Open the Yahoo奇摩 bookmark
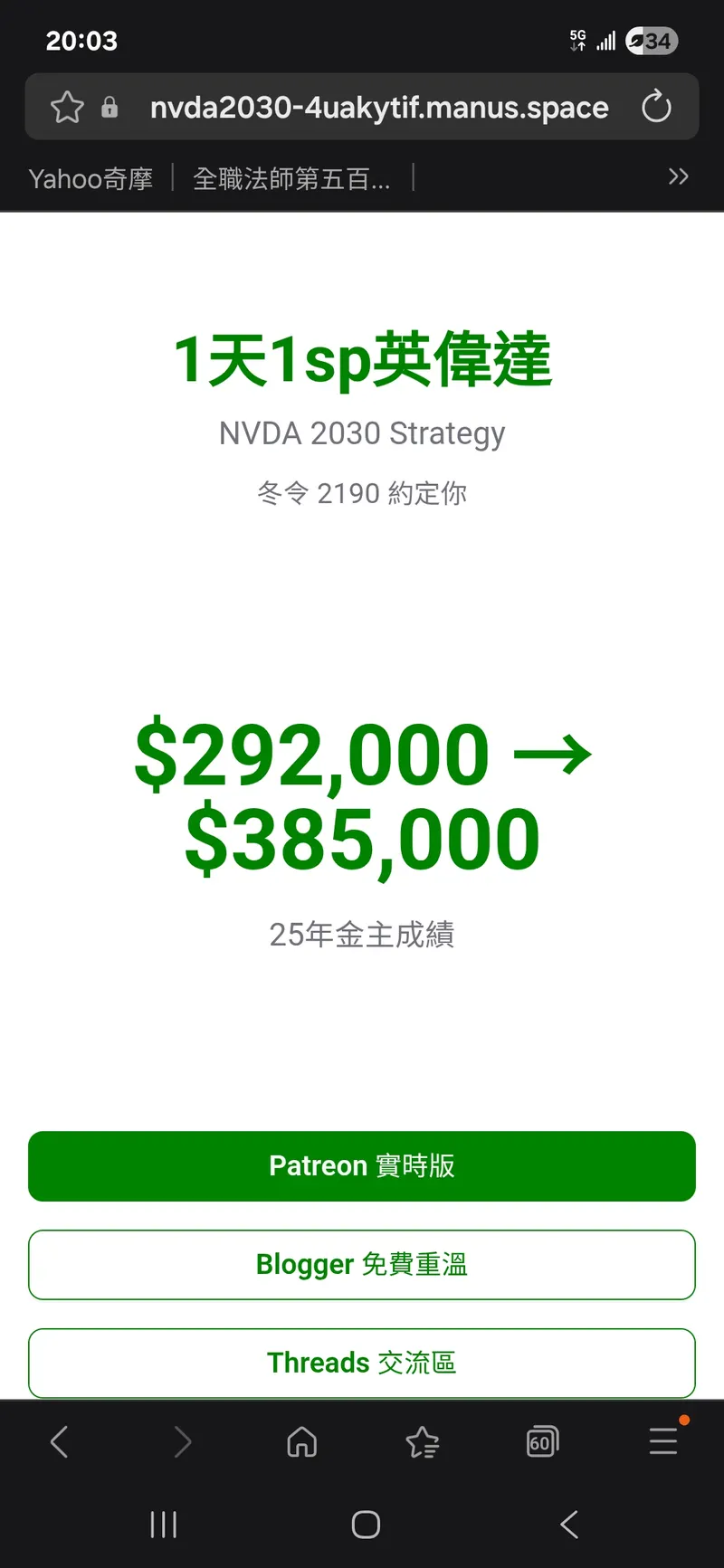This screenshot has height=1568, width=724. pyautogui.click(x=90, y=178)
